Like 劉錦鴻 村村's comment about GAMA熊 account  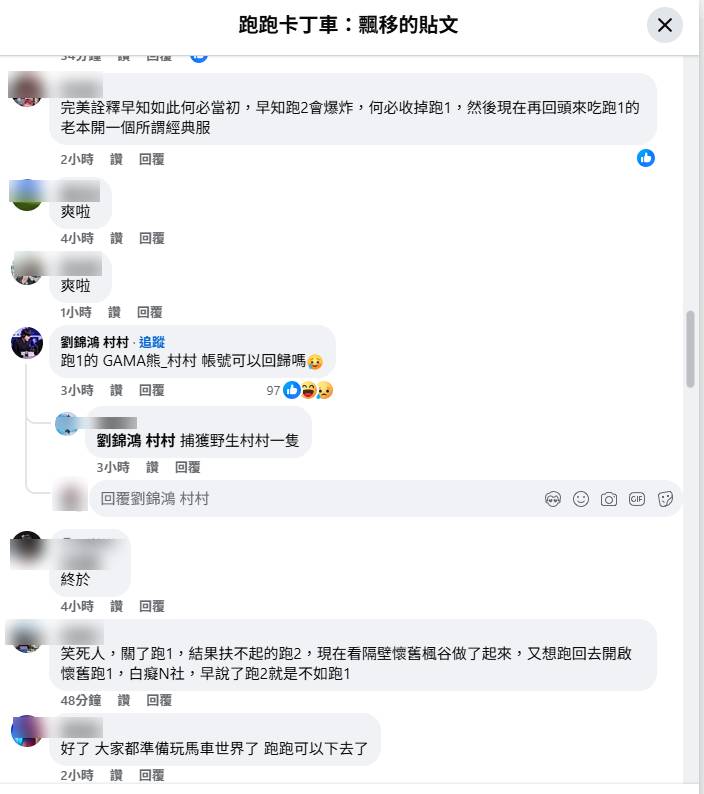(116, 390)
